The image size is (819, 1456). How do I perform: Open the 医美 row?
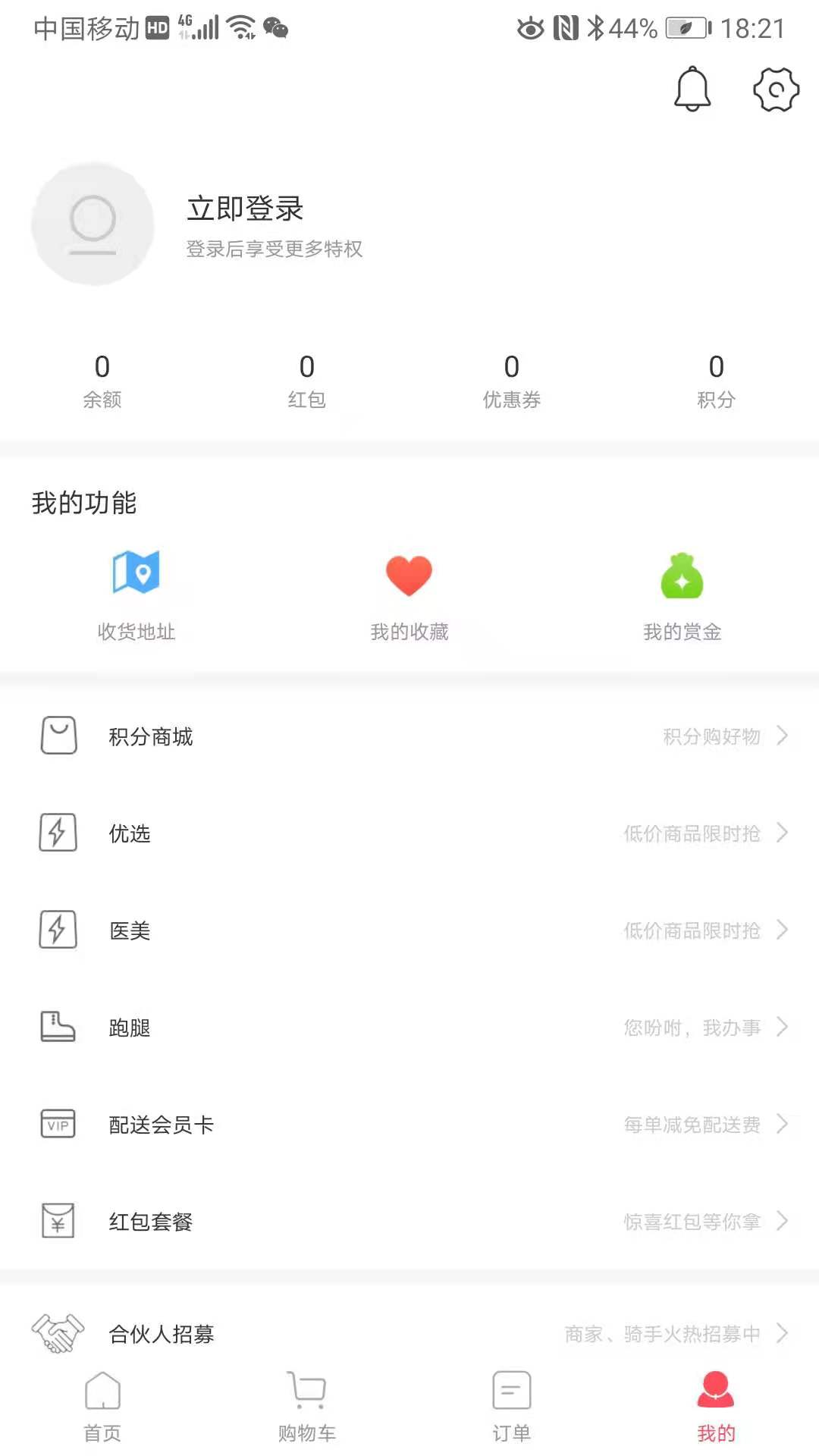click(409, 930)
